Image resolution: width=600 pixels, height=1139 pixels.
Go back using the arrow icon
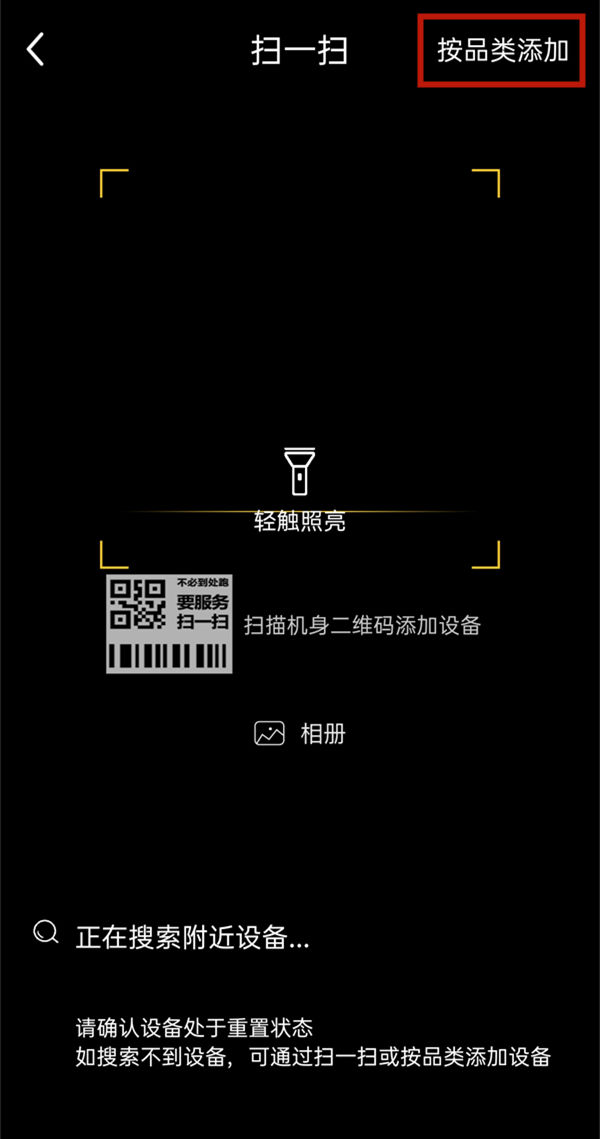click(x=36, y=49)
